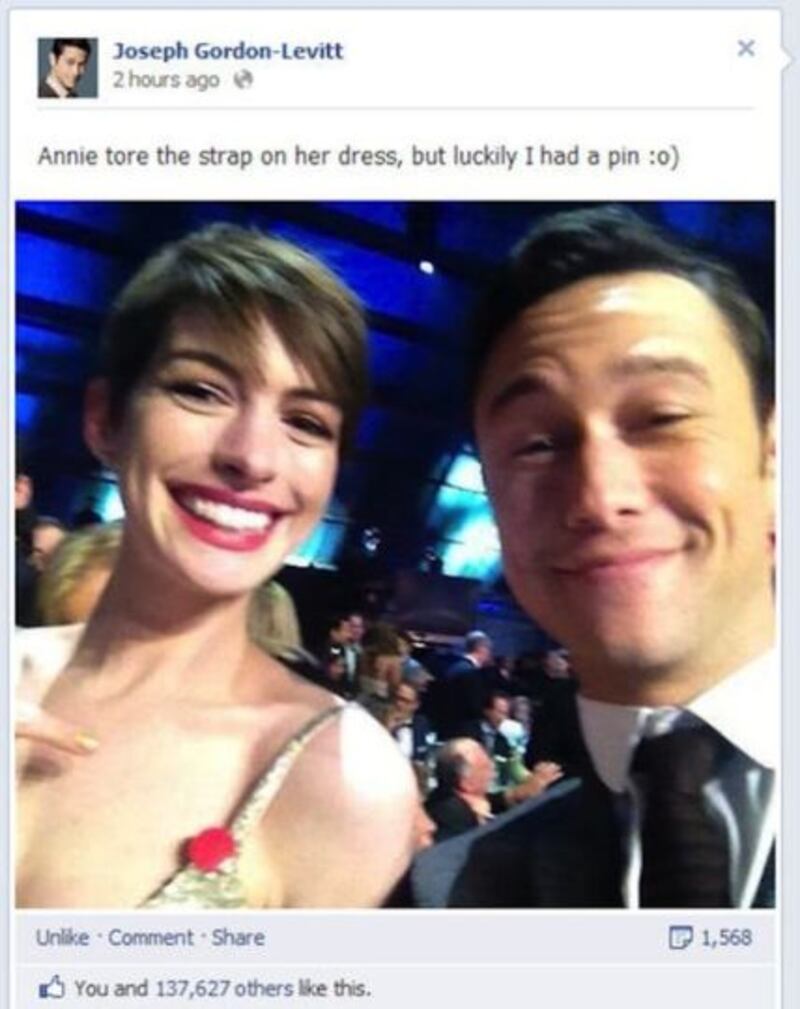The image size is (800, 1009).
Task: View the 1,568 comments
Action: (712, 938)
